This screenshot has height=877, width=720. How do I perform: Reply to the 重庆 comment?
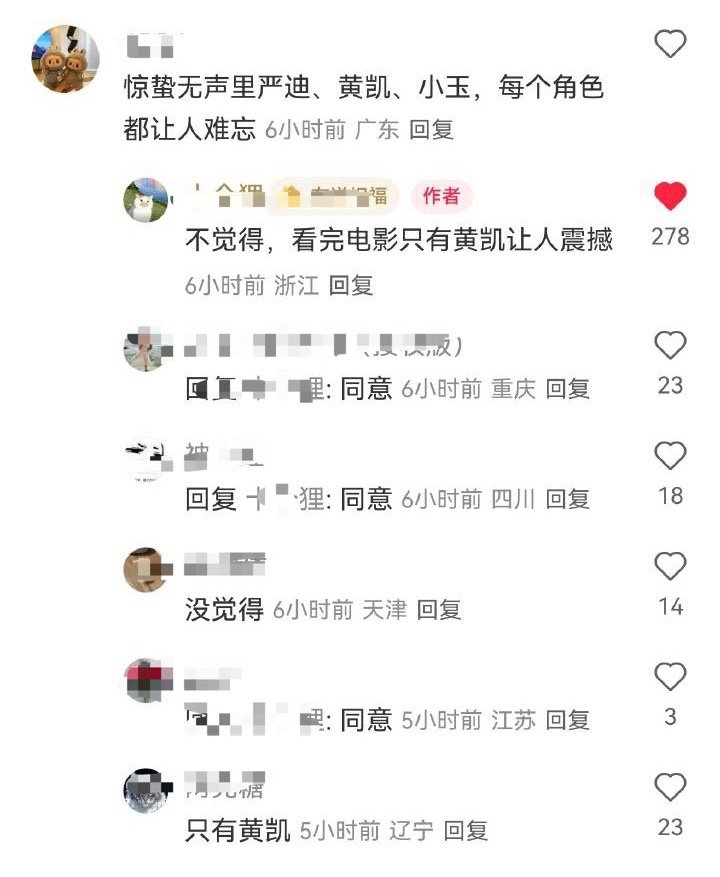point(568,391)
